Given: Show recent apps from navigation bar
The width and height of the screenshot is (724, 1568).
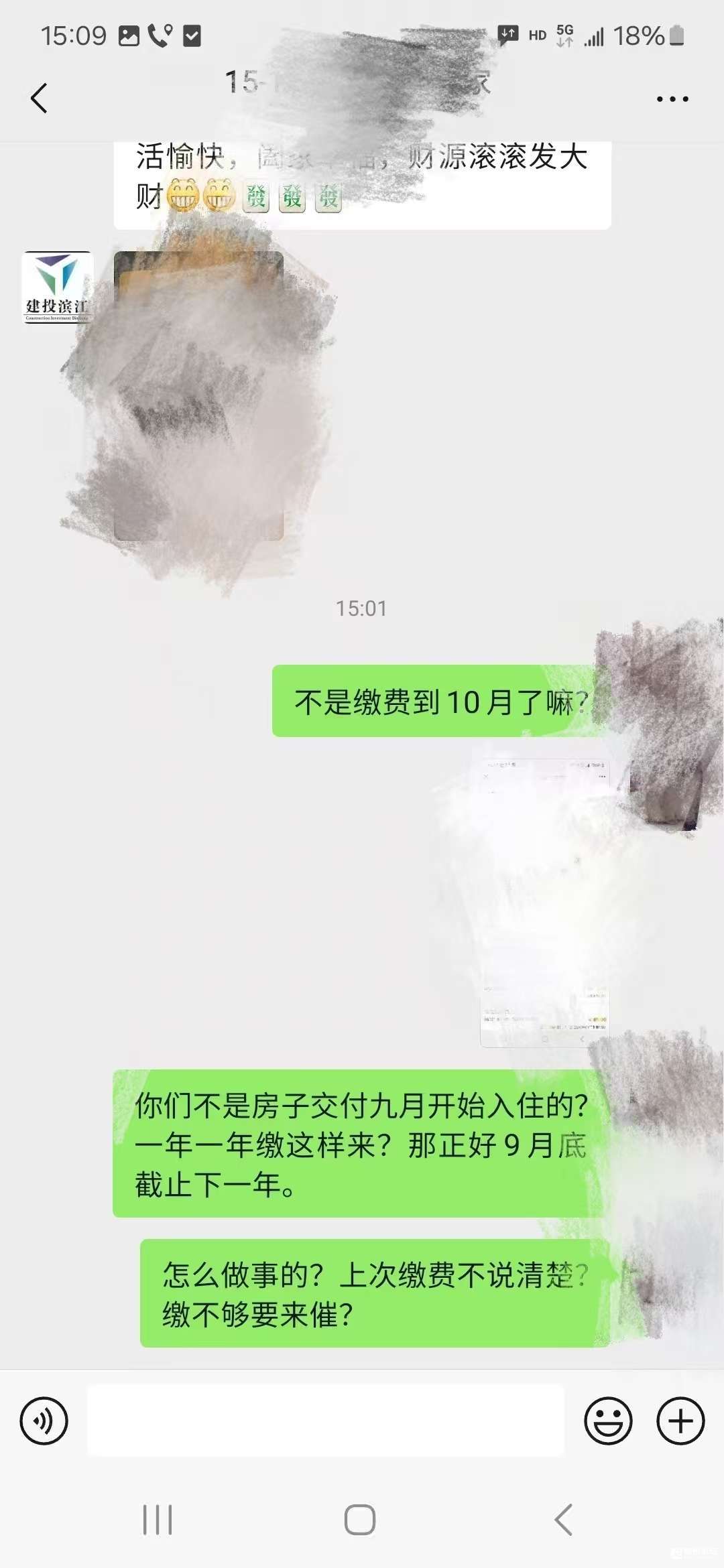Looking at the screenshot, I should tap(158, 1520).
